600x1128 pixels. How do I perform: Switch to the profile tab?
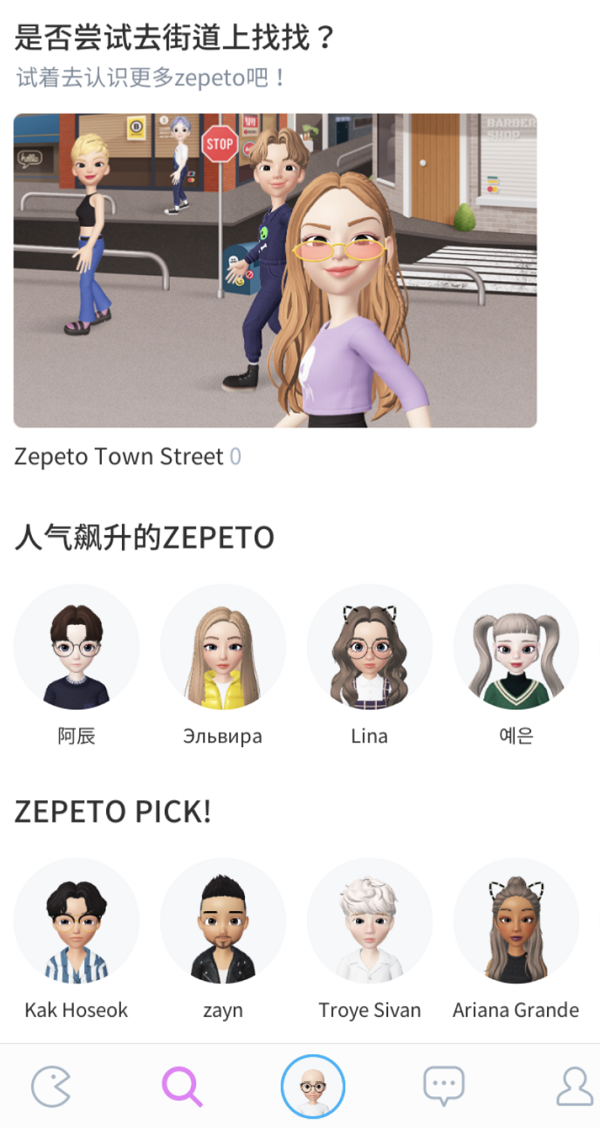[574, 1086]
